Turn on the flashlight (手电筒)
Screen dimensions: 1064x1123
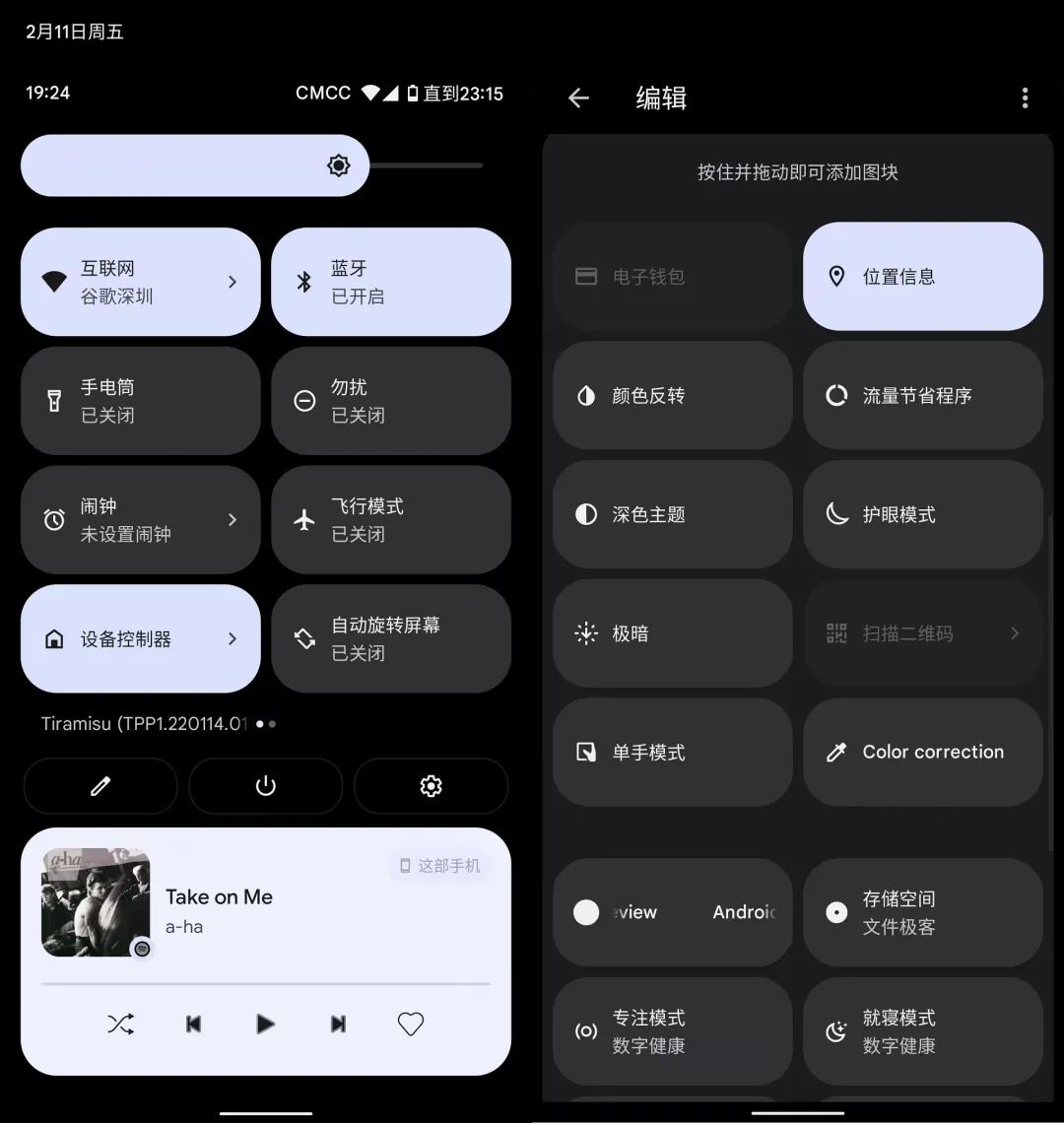[140, 401]
